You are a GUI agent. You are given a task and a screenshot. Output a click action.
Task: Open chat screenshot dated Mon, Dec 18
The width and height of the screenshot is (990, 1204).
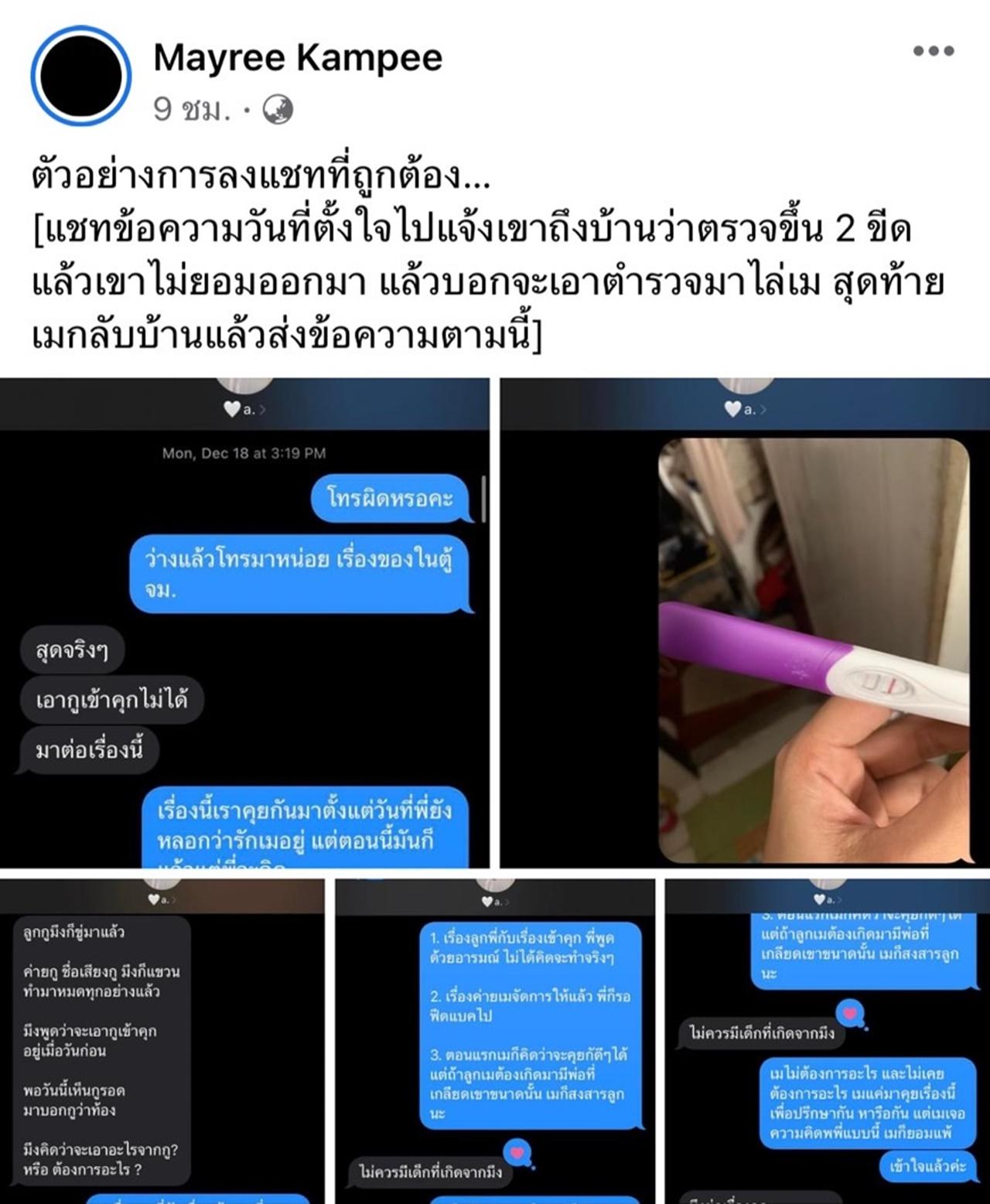pos(244,622)
